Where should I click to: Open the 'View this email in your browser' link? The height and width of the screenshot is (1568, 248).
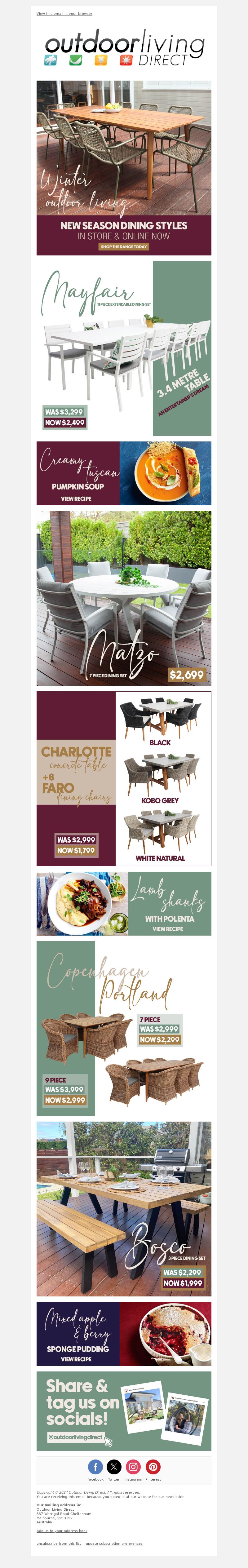click(64, 13)
